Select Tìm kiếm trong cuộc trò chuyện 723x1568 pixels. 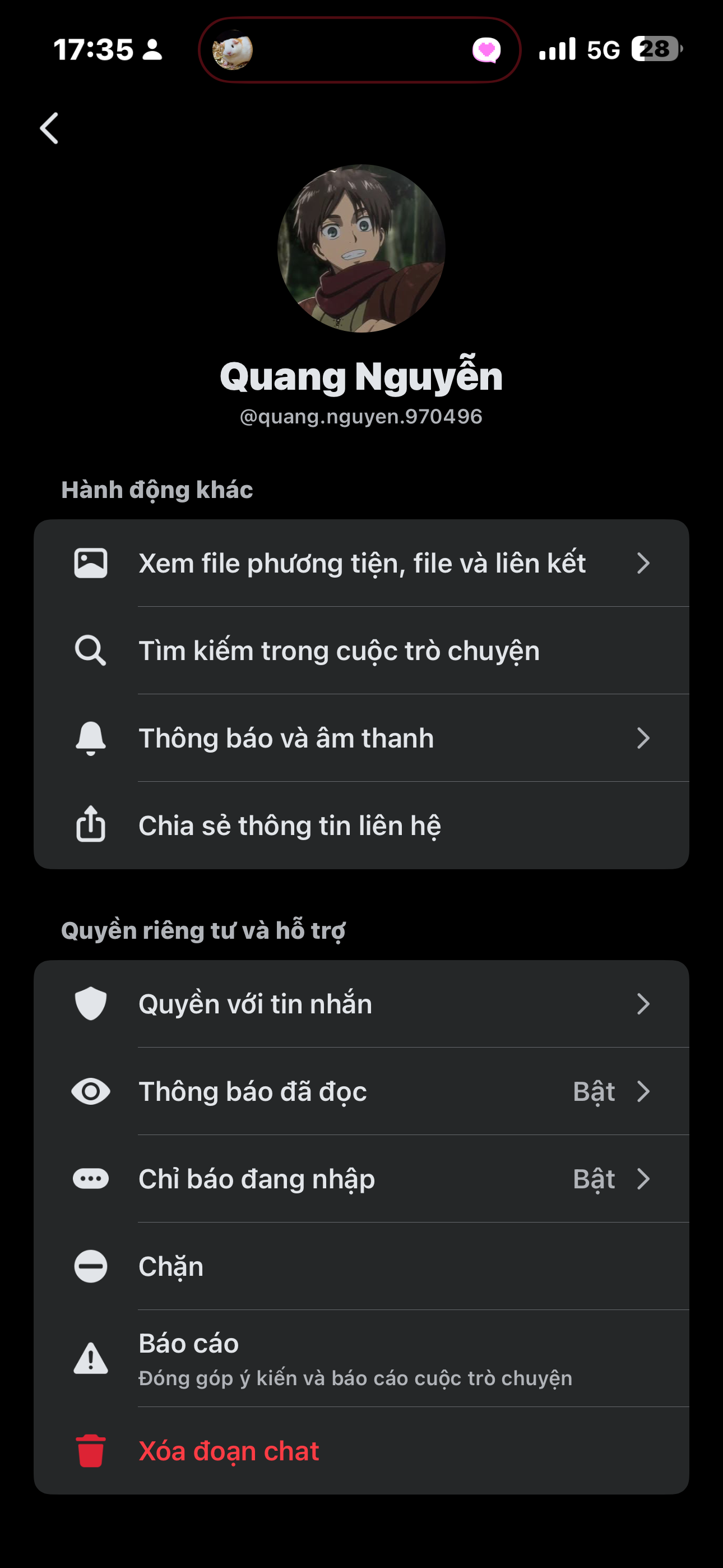click(x=361, y=651)
